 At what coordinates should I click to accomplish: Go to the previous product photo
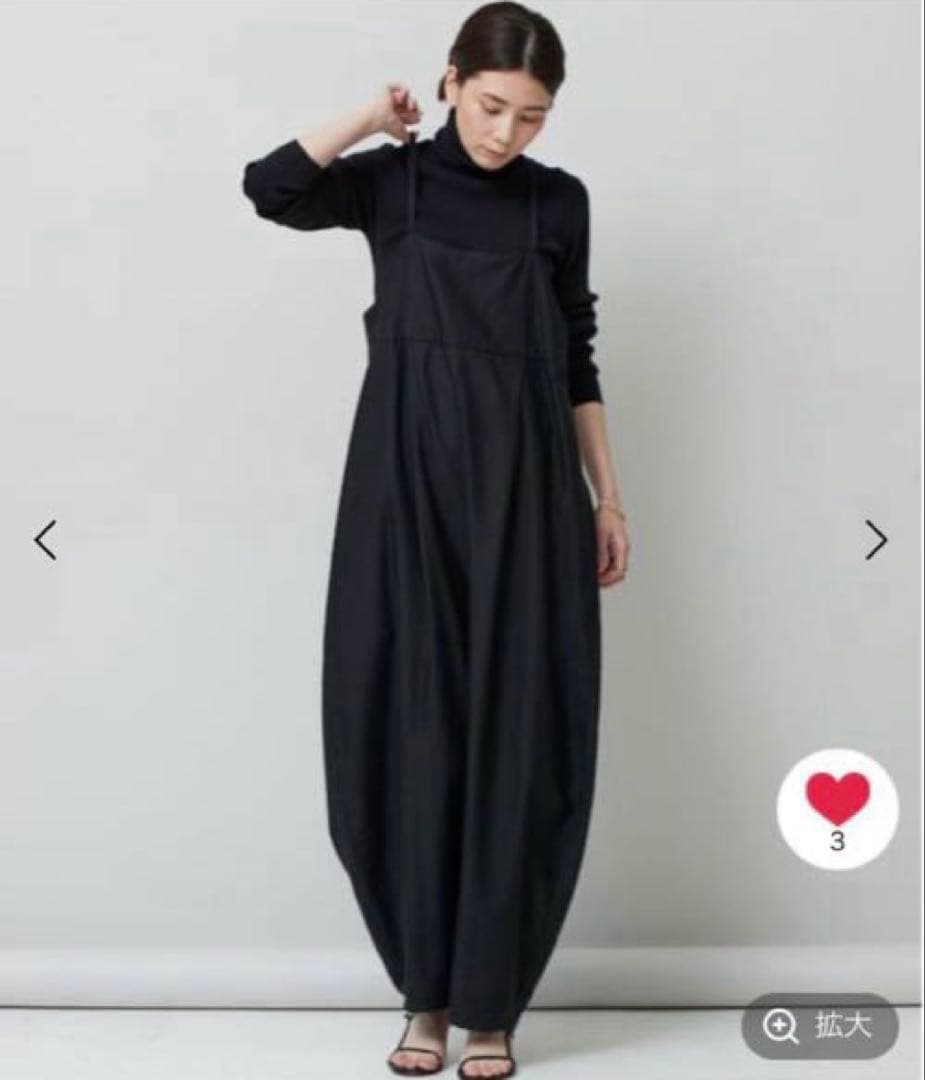point(46,540)
